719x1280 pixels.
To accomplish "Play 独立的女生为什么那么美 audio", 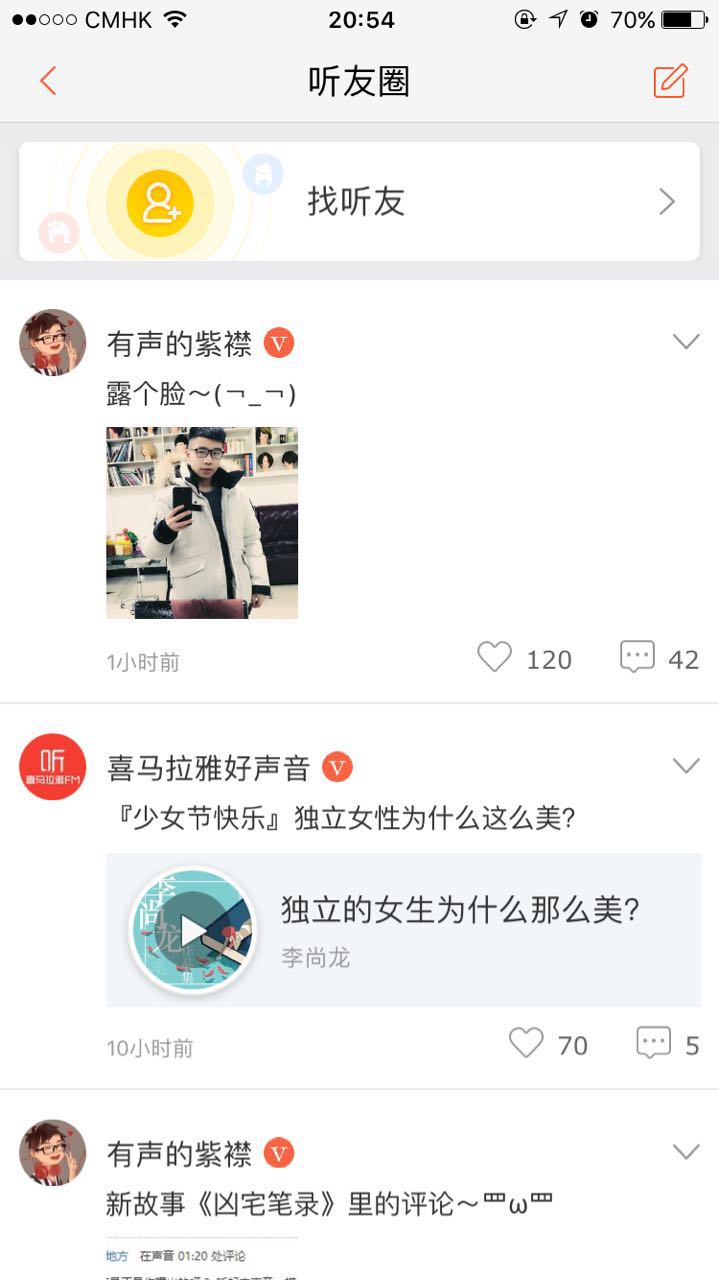I will click(x=193, y=931).
